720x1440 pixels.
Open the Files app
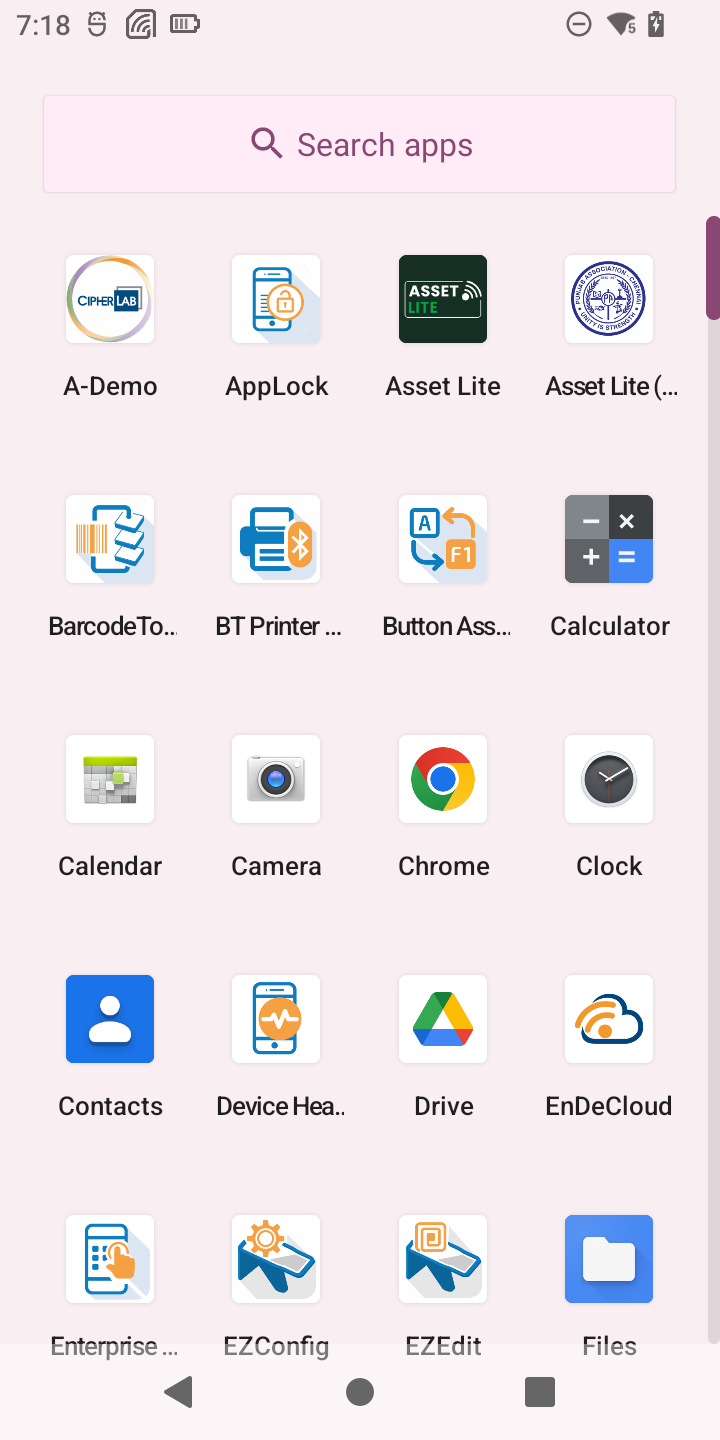tap(609, 1260)
